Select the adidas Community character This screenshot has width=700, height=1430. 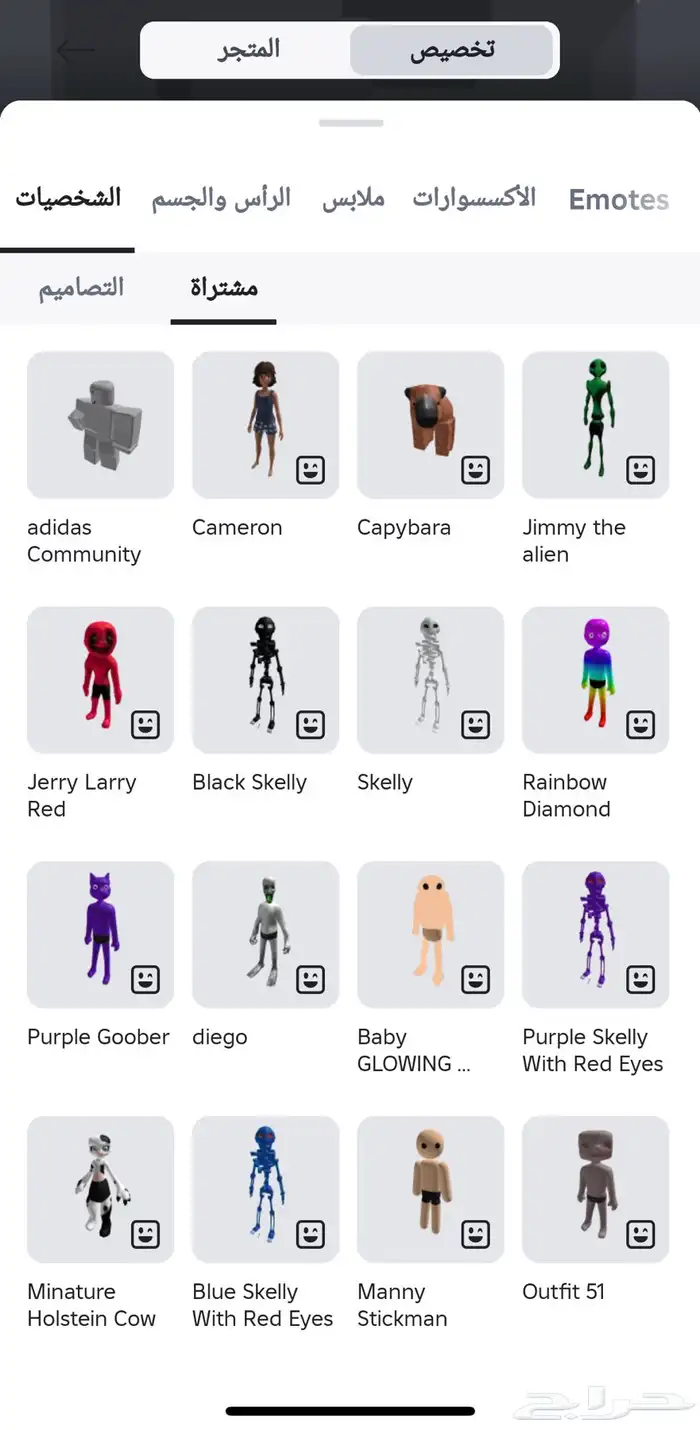tap(100, 425)
